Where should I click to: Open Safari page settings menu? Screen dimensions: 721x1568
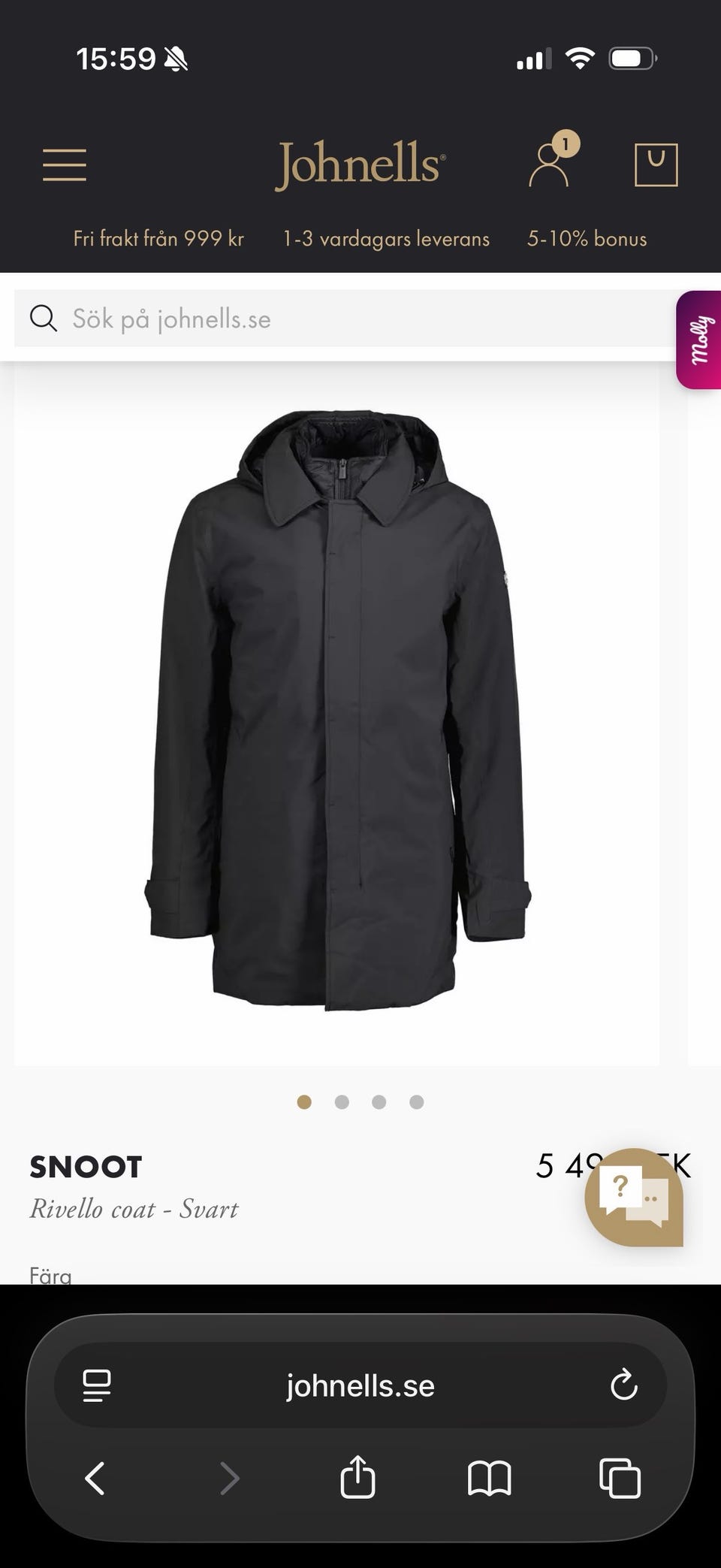pos(97,1385)
